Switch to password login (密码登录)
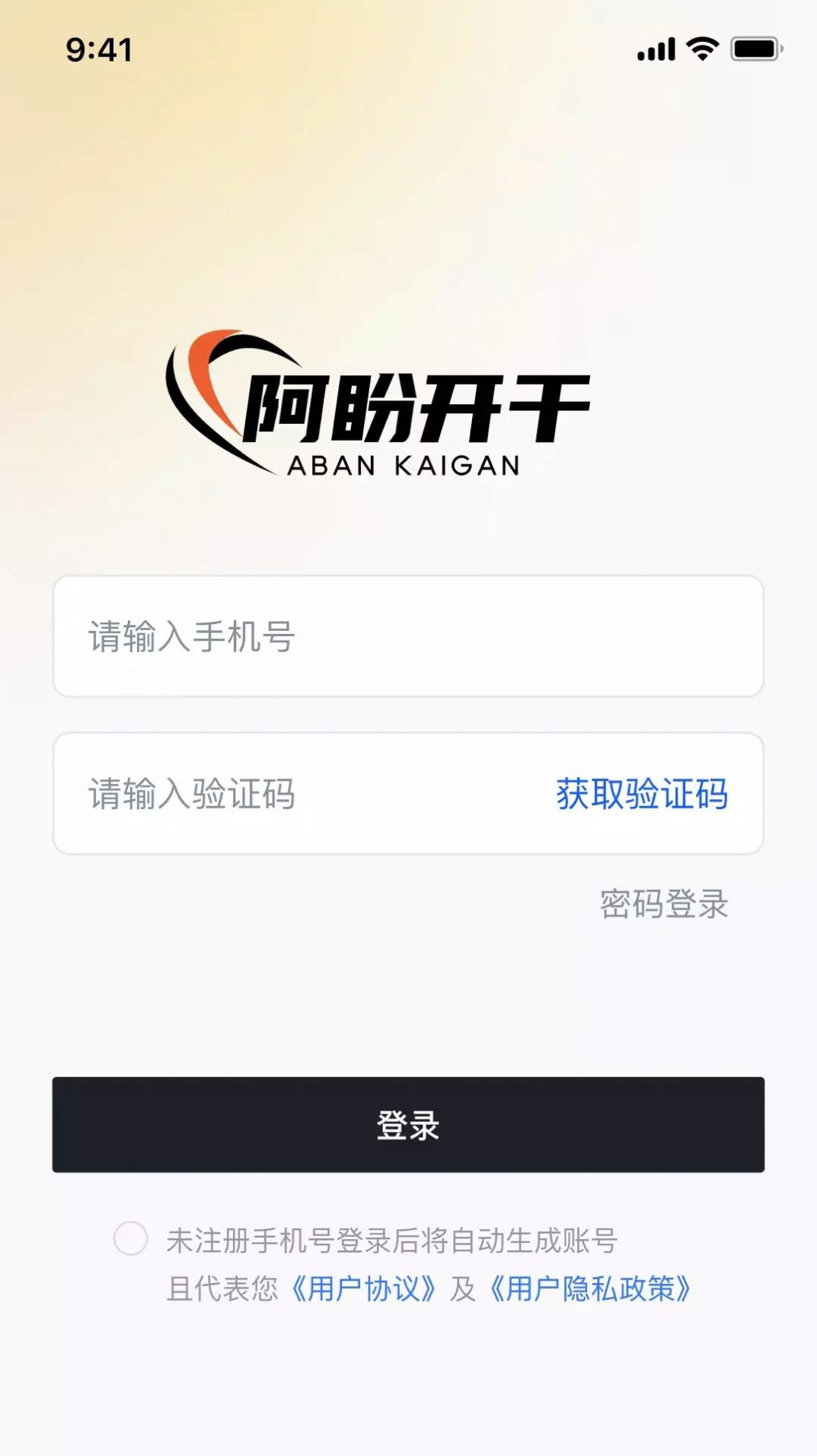Image resolution: width=817 pixels, height=1456 pixels. 663,904
